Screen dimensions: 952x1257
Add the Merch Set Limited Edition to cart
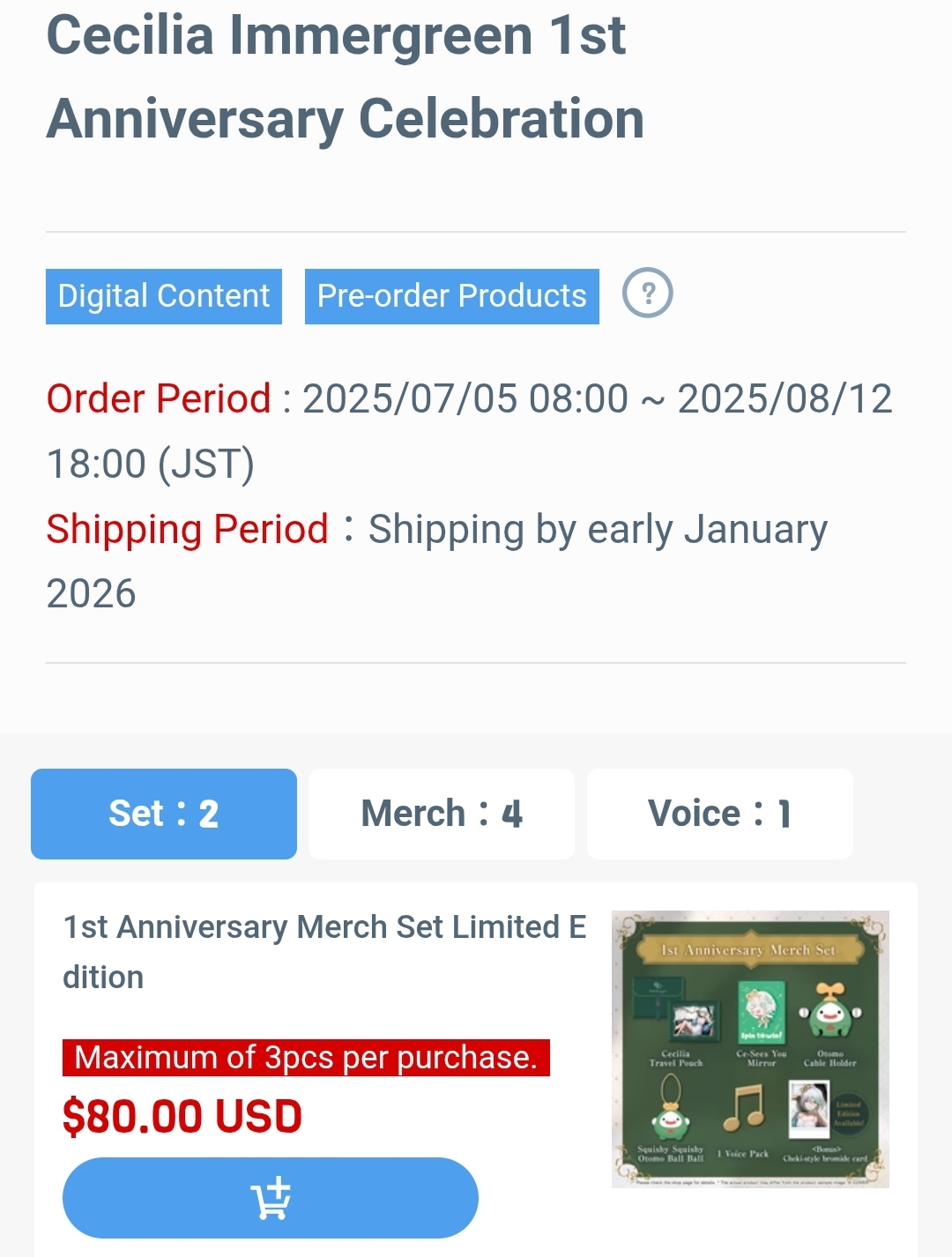point(271,1198)
